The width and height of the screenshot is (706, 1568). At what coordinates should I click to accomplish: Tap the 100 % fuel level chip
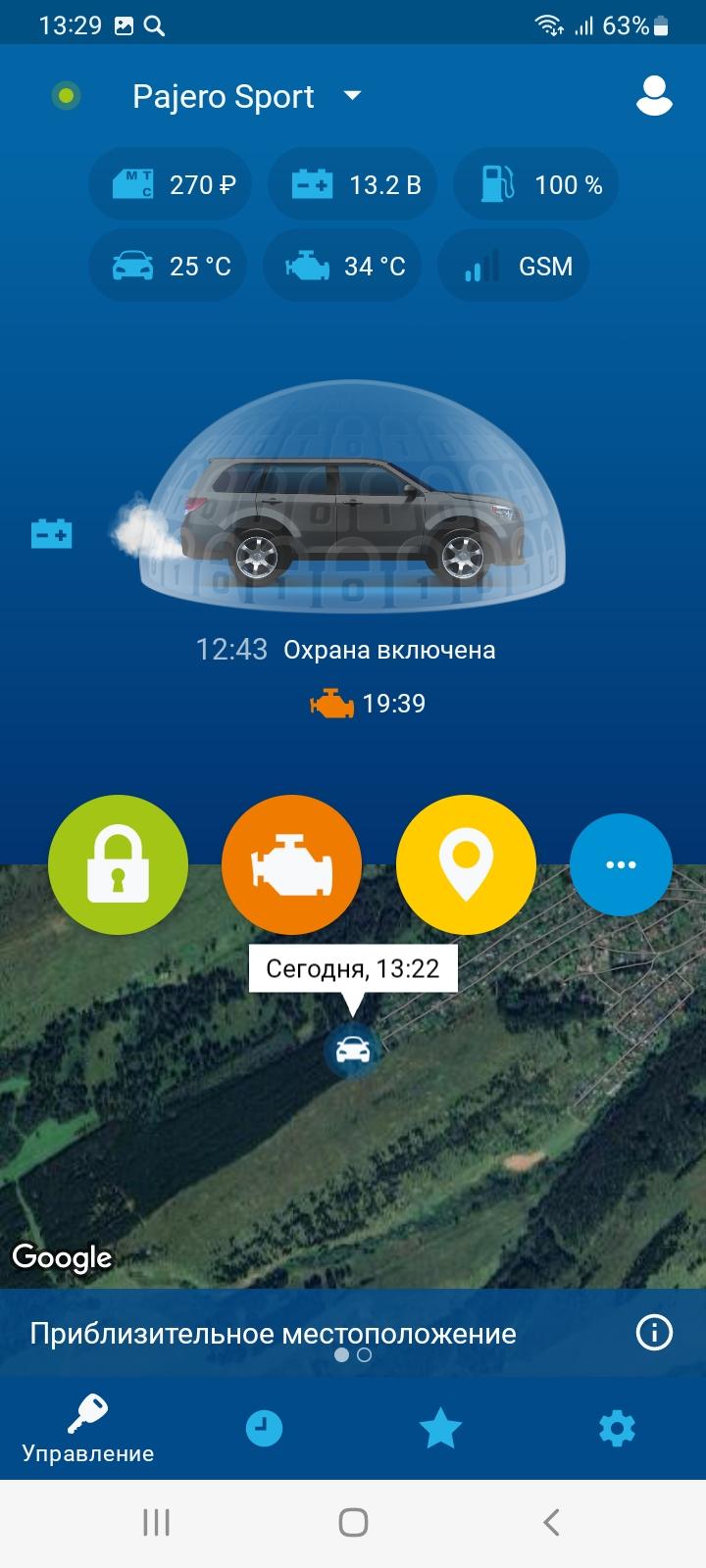click(537, 184)
